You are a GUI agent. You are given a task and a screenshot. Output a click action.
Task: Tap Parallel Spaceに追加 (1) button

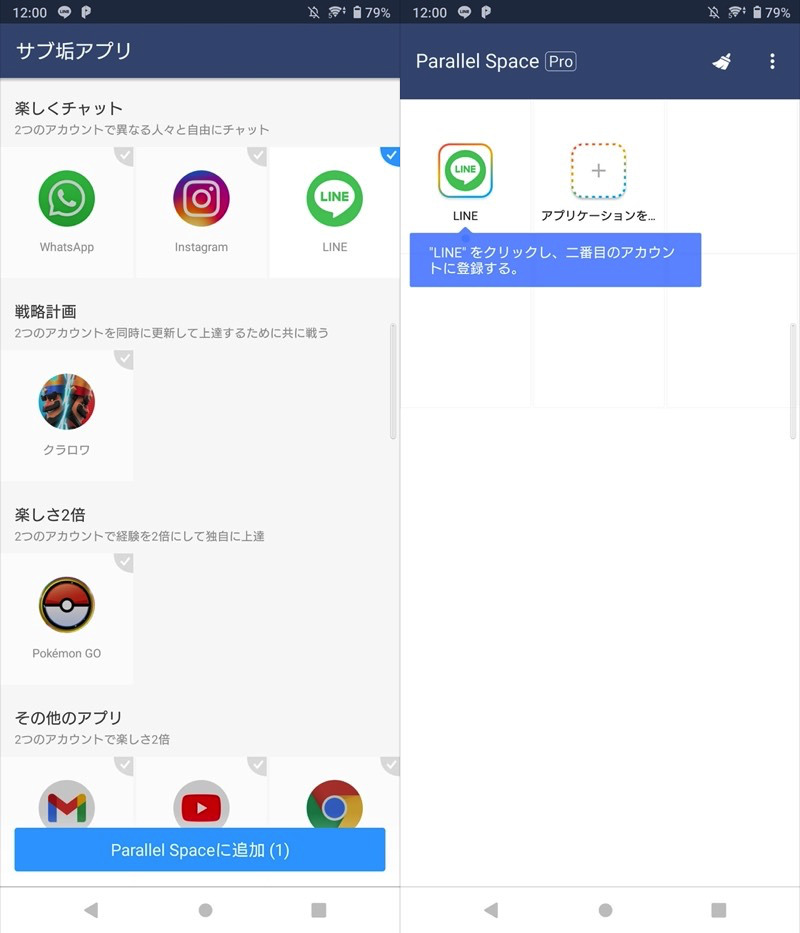click(x=200, y=850)
